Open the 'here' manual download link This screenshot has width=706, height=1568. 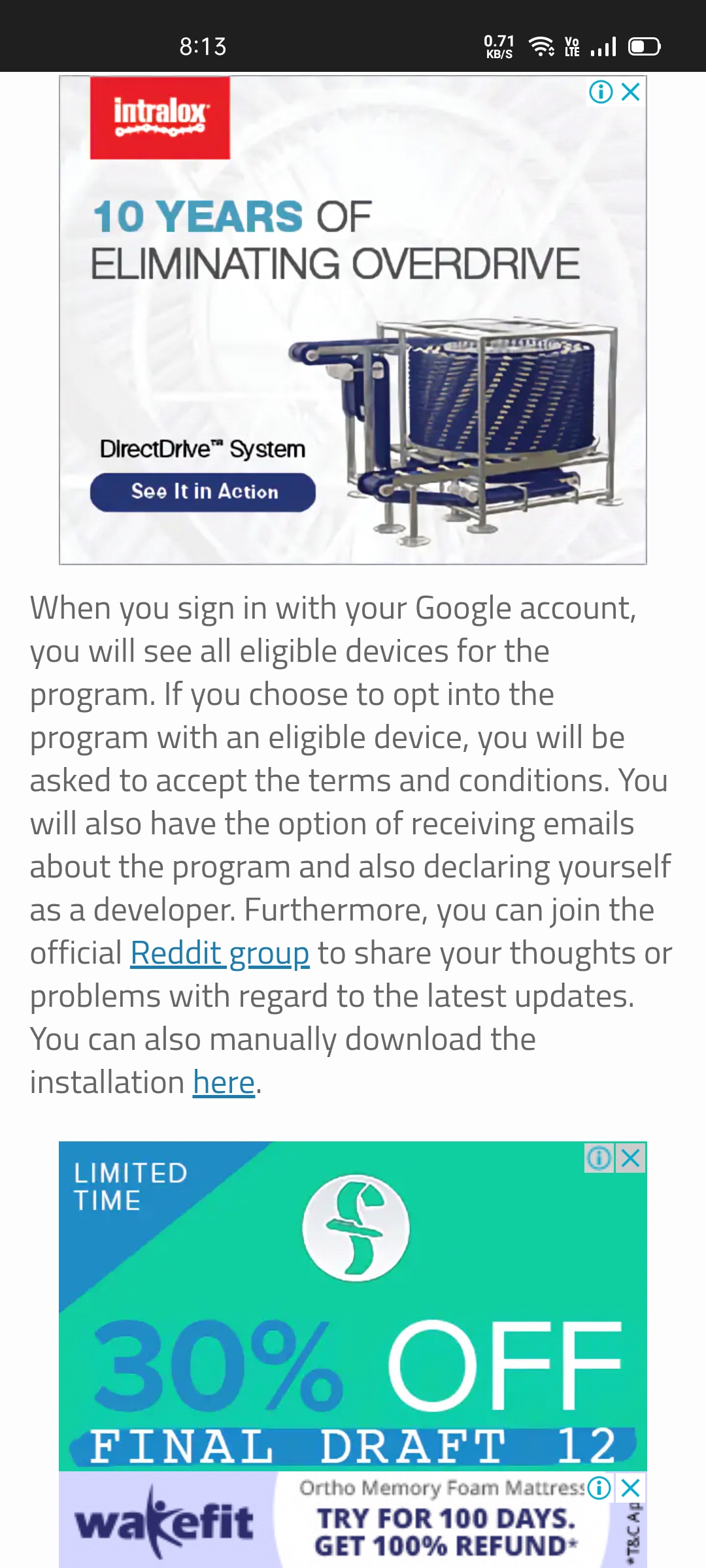[224, 1083]
